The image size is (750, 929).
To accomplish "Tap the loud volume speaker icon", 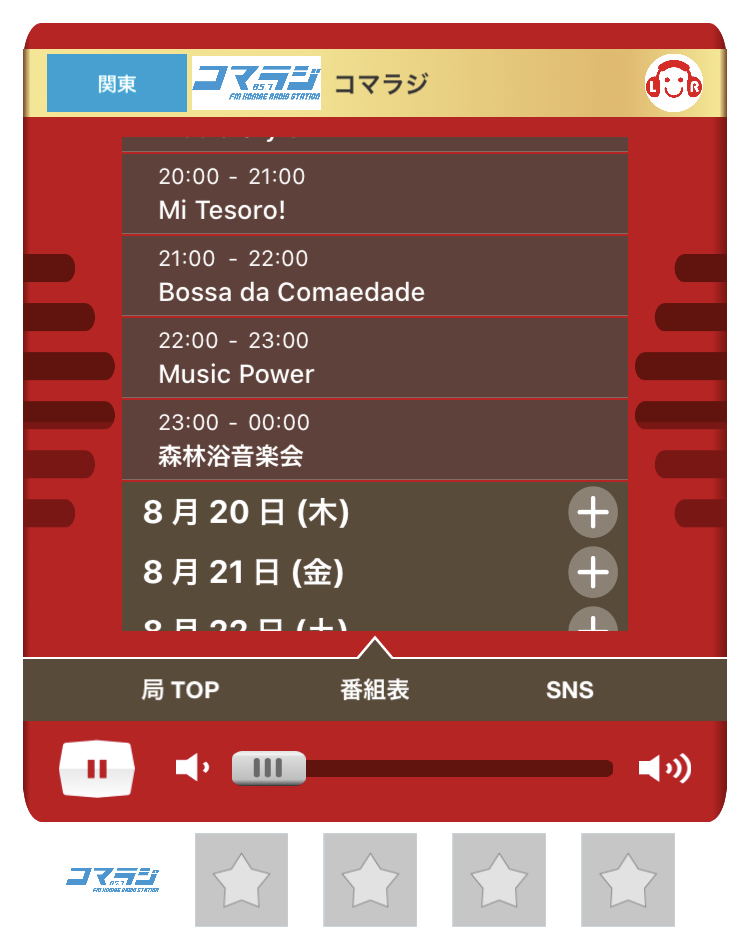I will click(664, 768).
